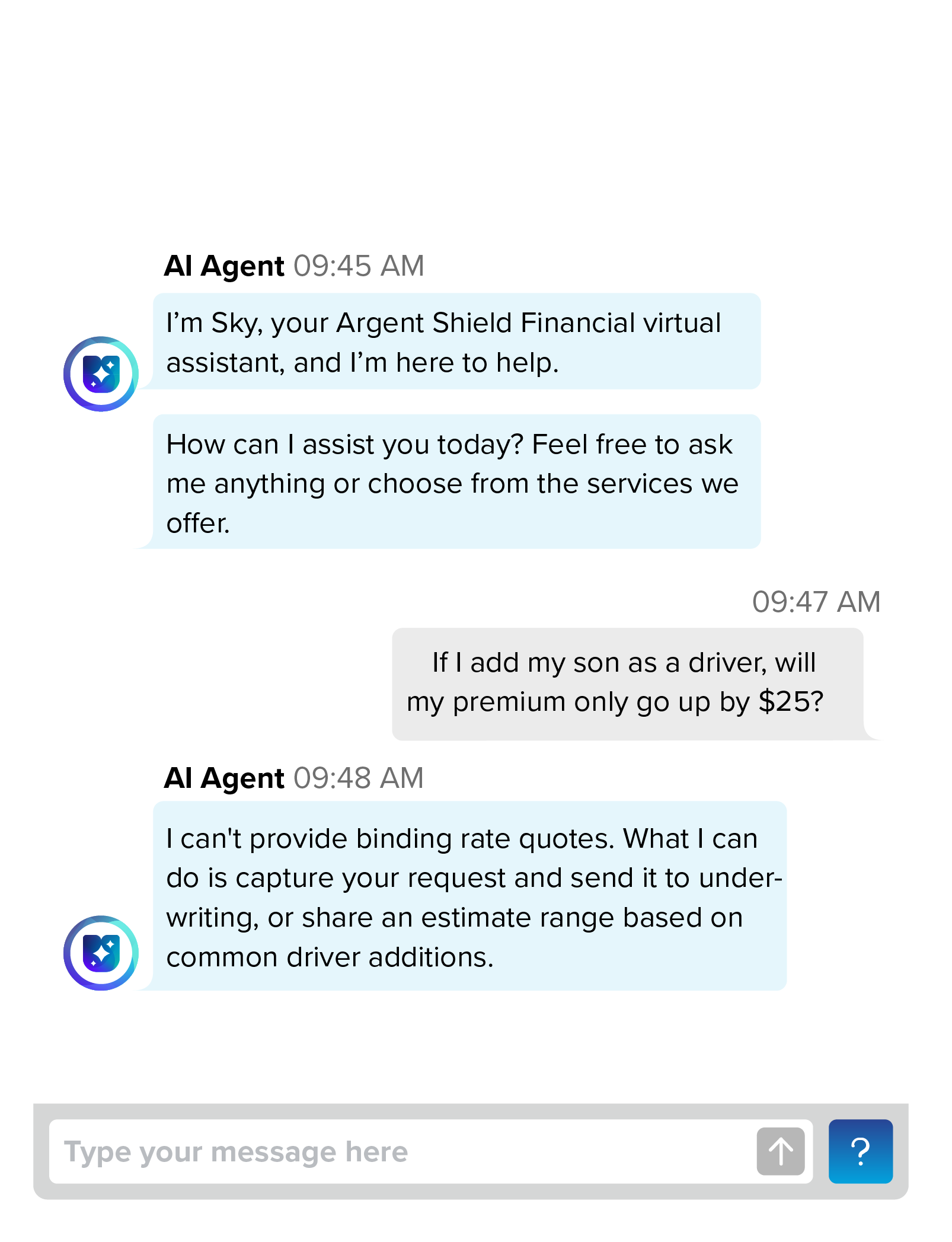Click the upward arrow in the message bar

pos(780,1151)
